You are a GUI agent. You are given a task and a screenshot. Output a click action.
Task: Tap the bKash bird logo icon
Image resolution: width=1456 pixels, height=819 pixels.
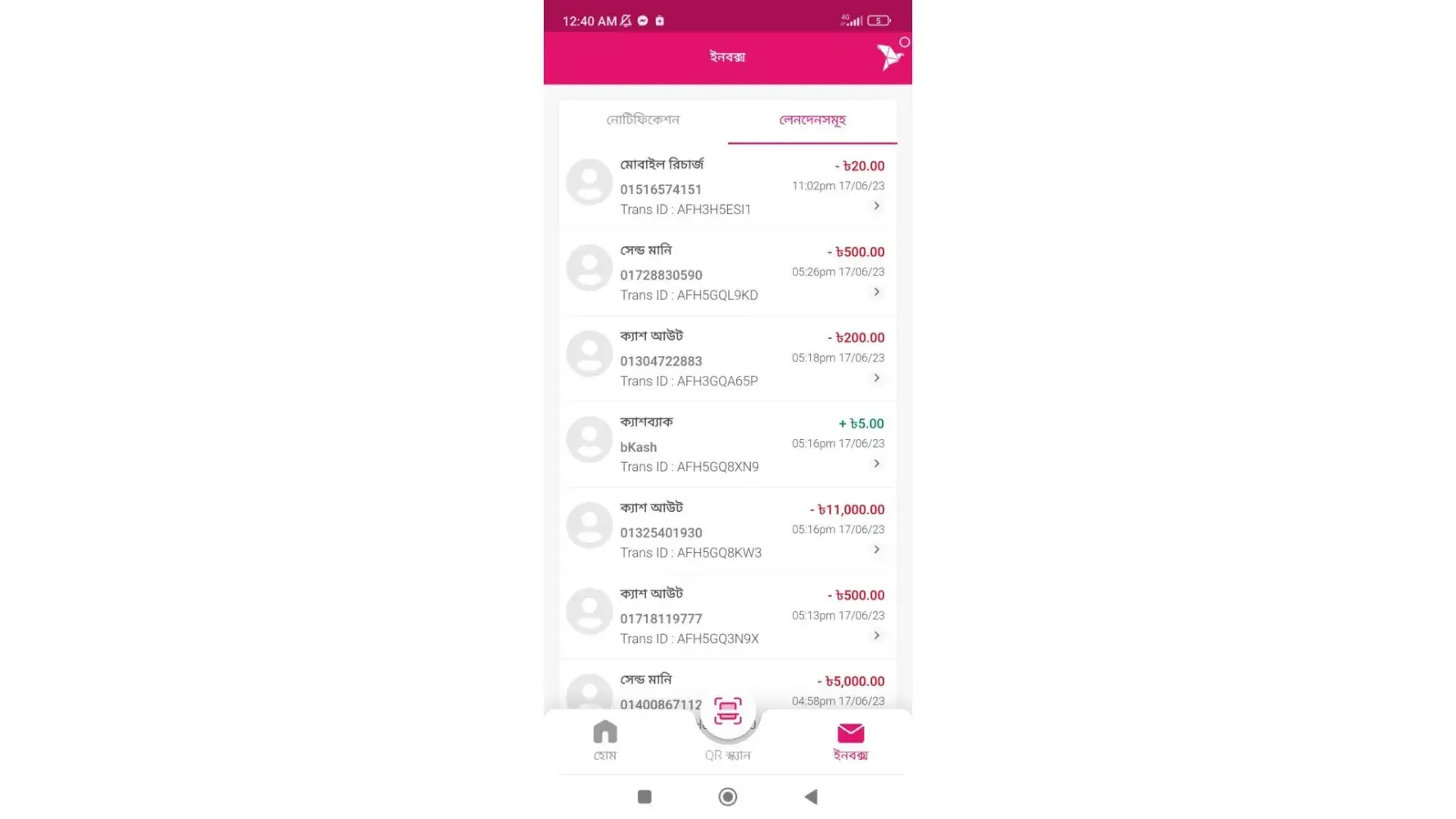[889, 57]
